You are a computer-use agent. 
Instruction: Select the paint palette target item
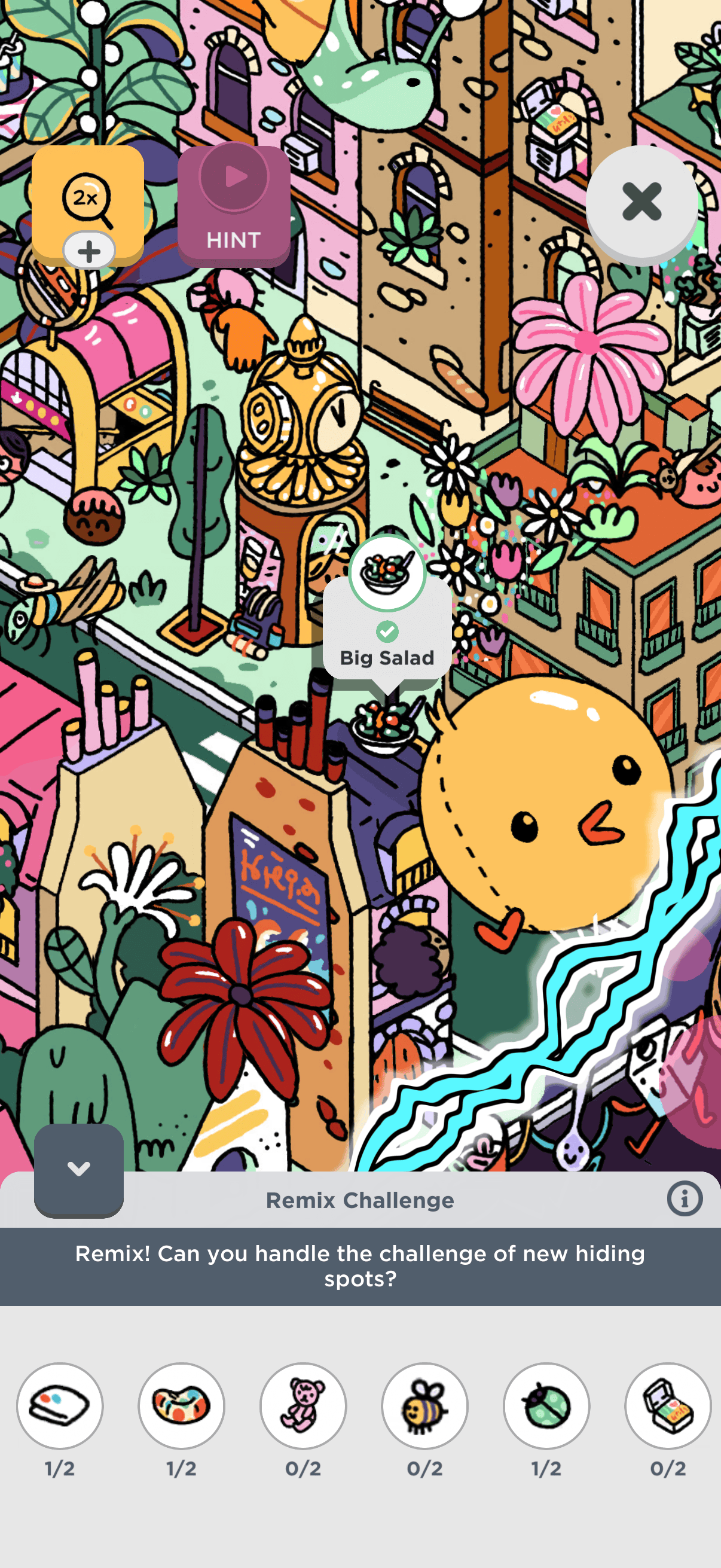click(x=60, y=1405)
